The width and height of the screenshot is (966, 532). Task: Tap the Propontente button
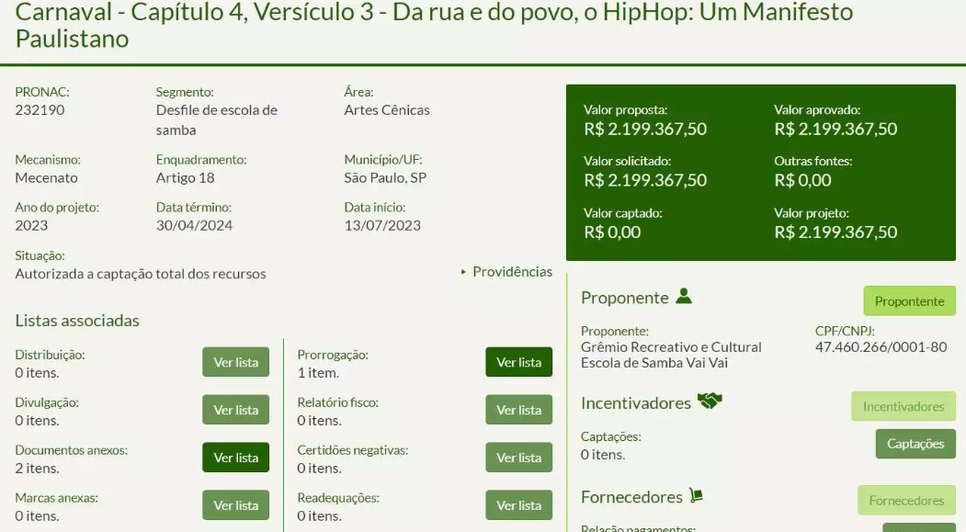click(909, 301)
